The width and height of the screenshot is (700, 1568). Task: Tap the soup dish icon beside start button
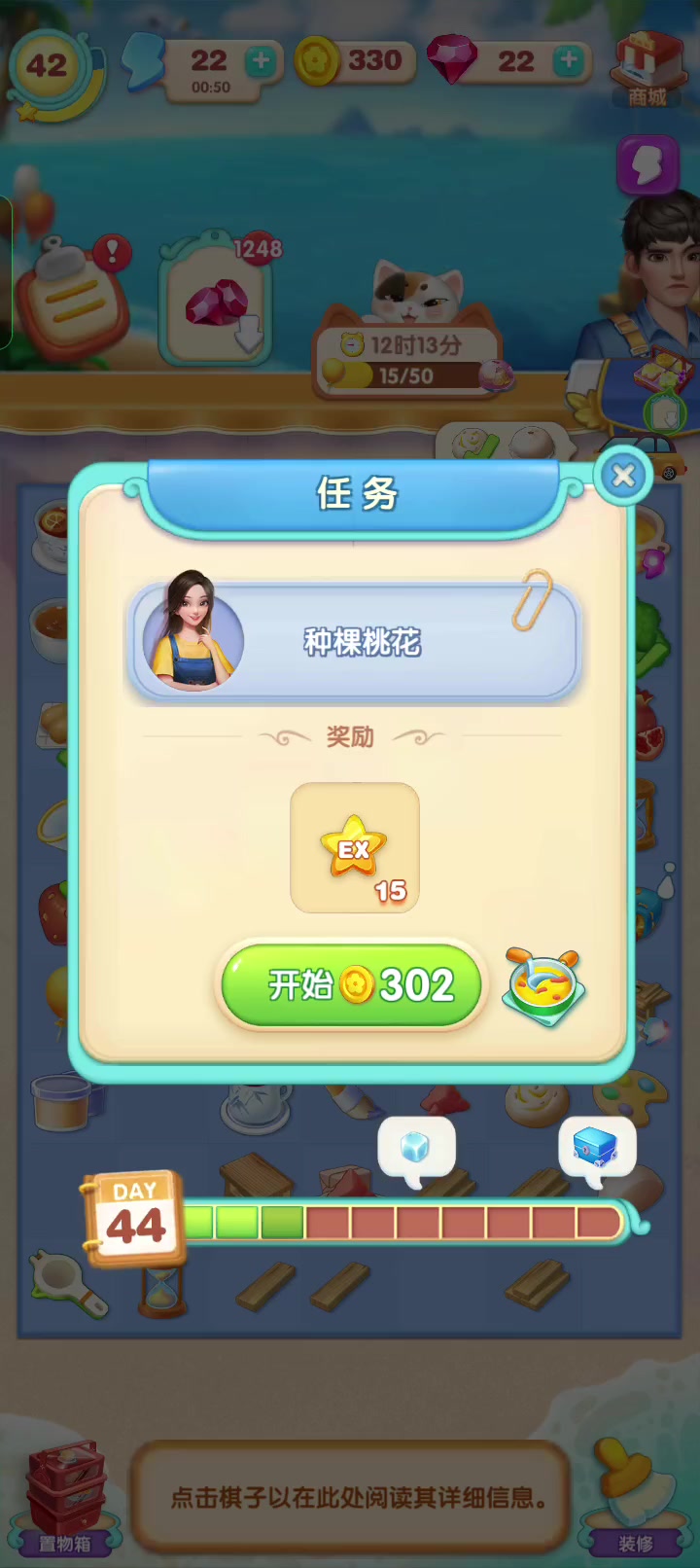[544, 988]
